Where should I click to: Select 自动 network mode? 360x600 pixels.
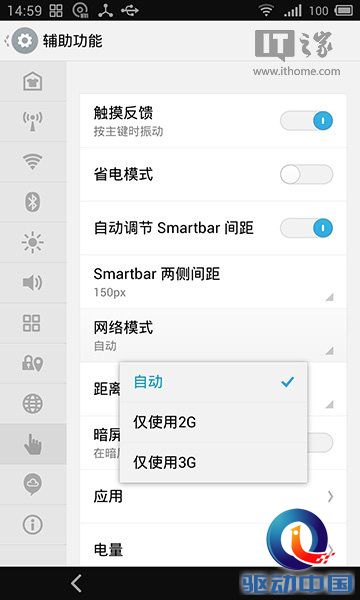click(x=213, y=382)
